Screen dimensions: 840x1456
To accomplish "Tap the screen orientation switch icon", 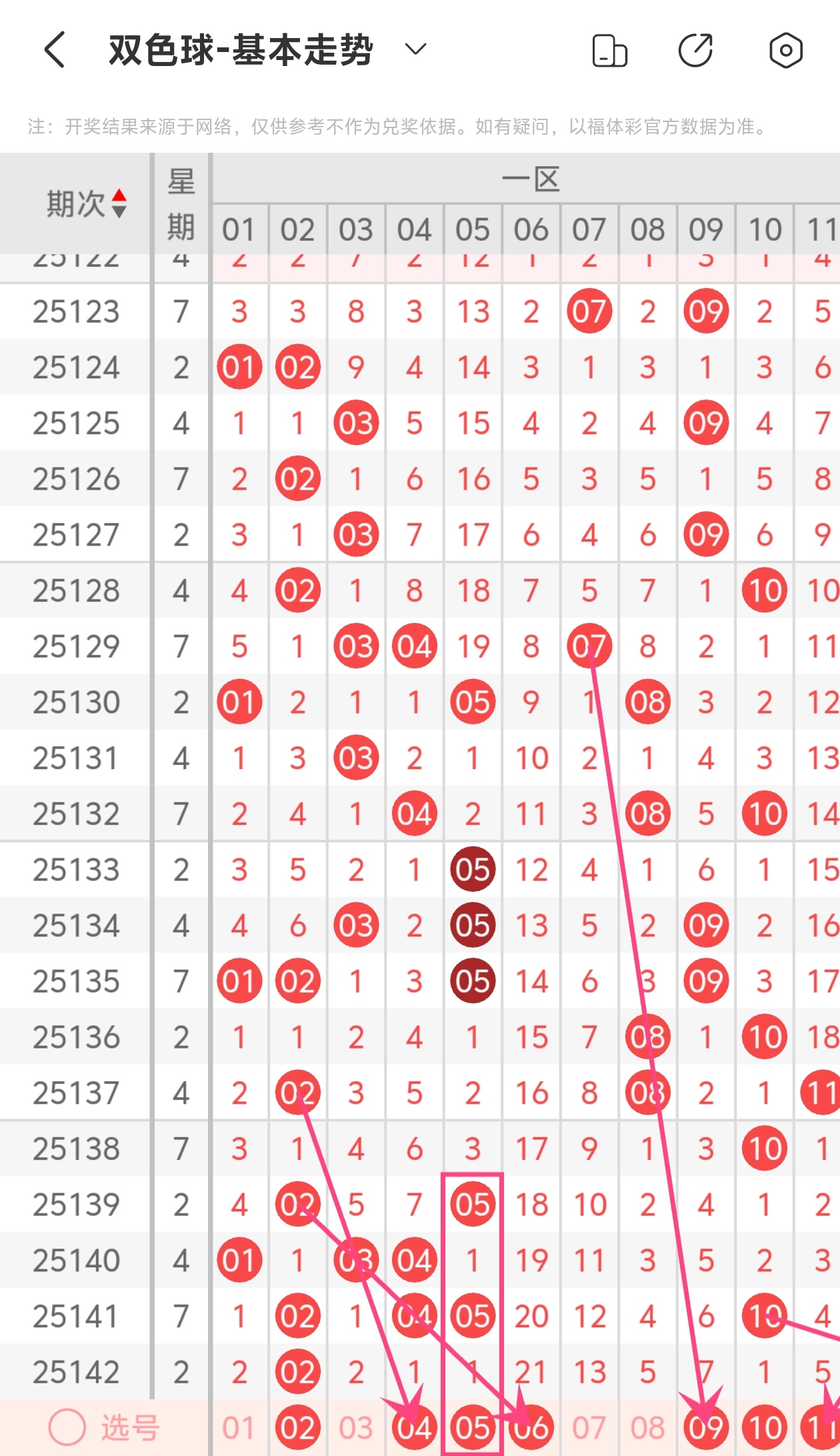I will tap(609, 51).
